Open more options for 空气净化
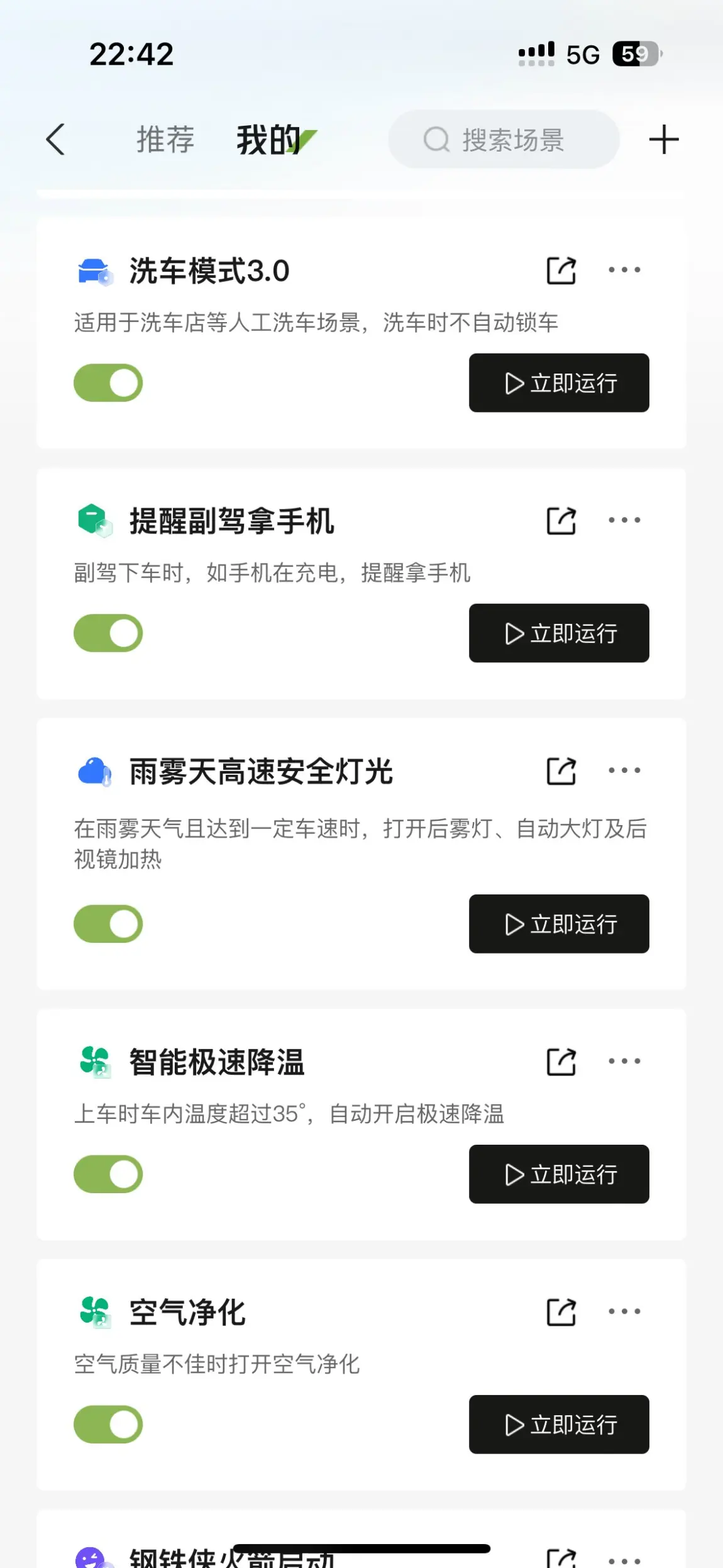The height and width of the screenshot is (1568, 723). [x=624, y=1311]
